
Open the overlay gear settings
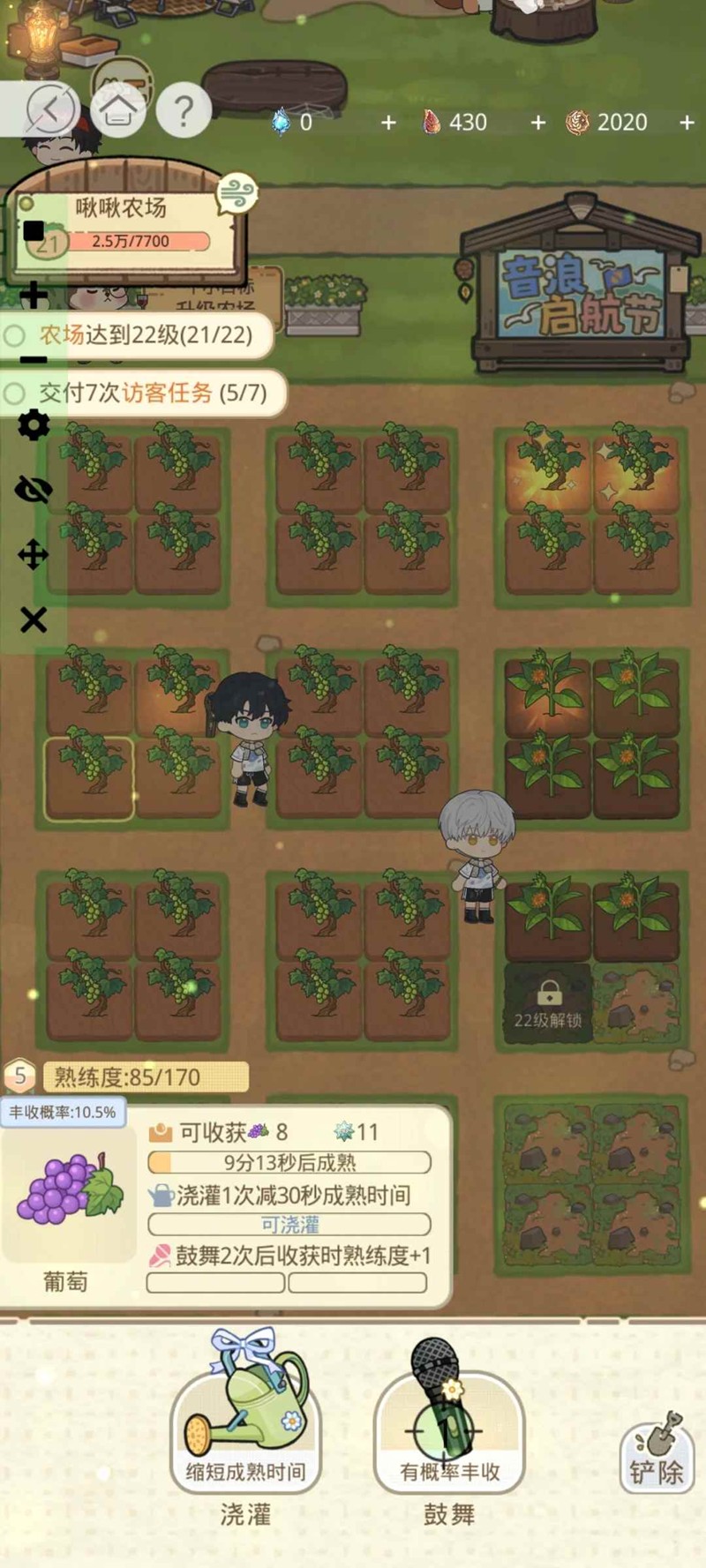(x=34, y=425)
